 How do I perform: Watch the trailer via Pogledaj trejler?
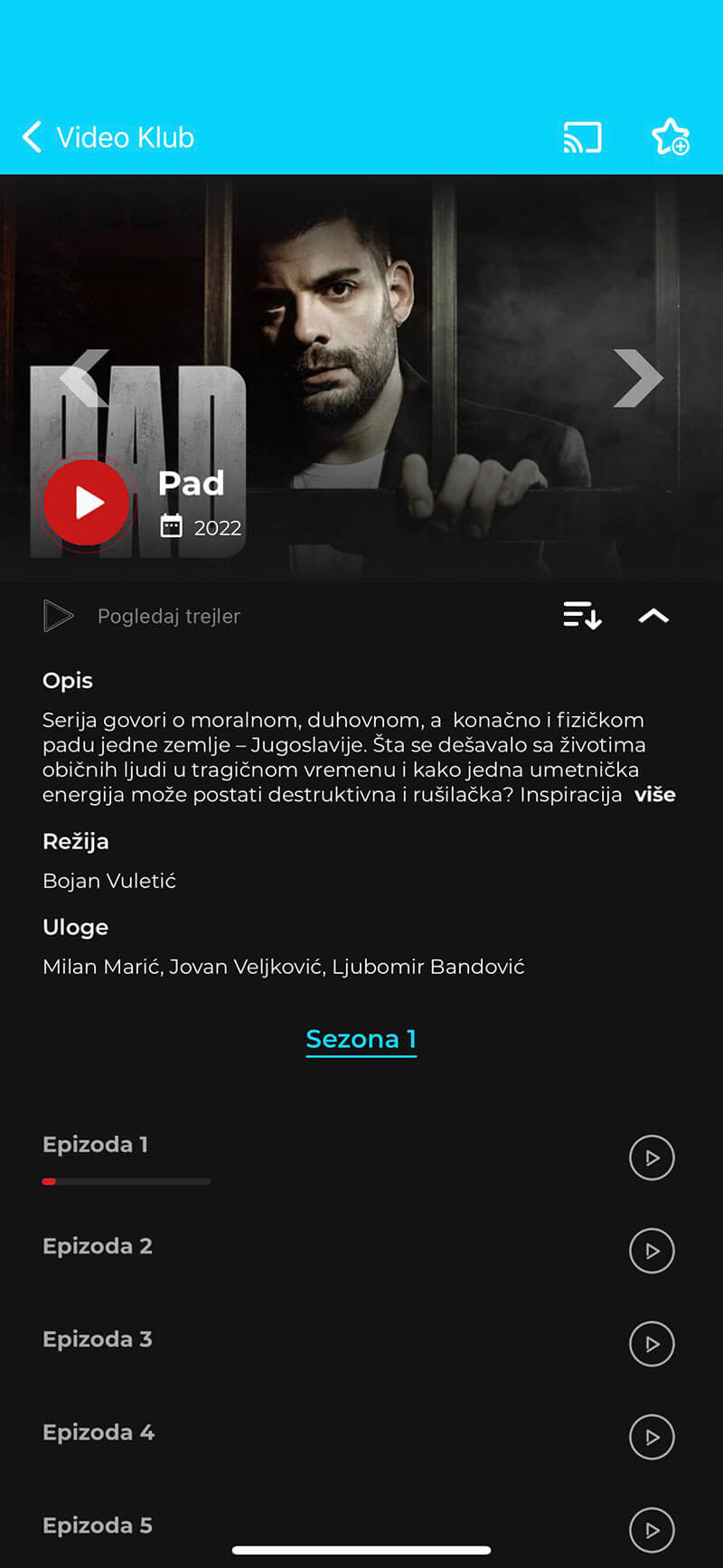coord(143,617)
